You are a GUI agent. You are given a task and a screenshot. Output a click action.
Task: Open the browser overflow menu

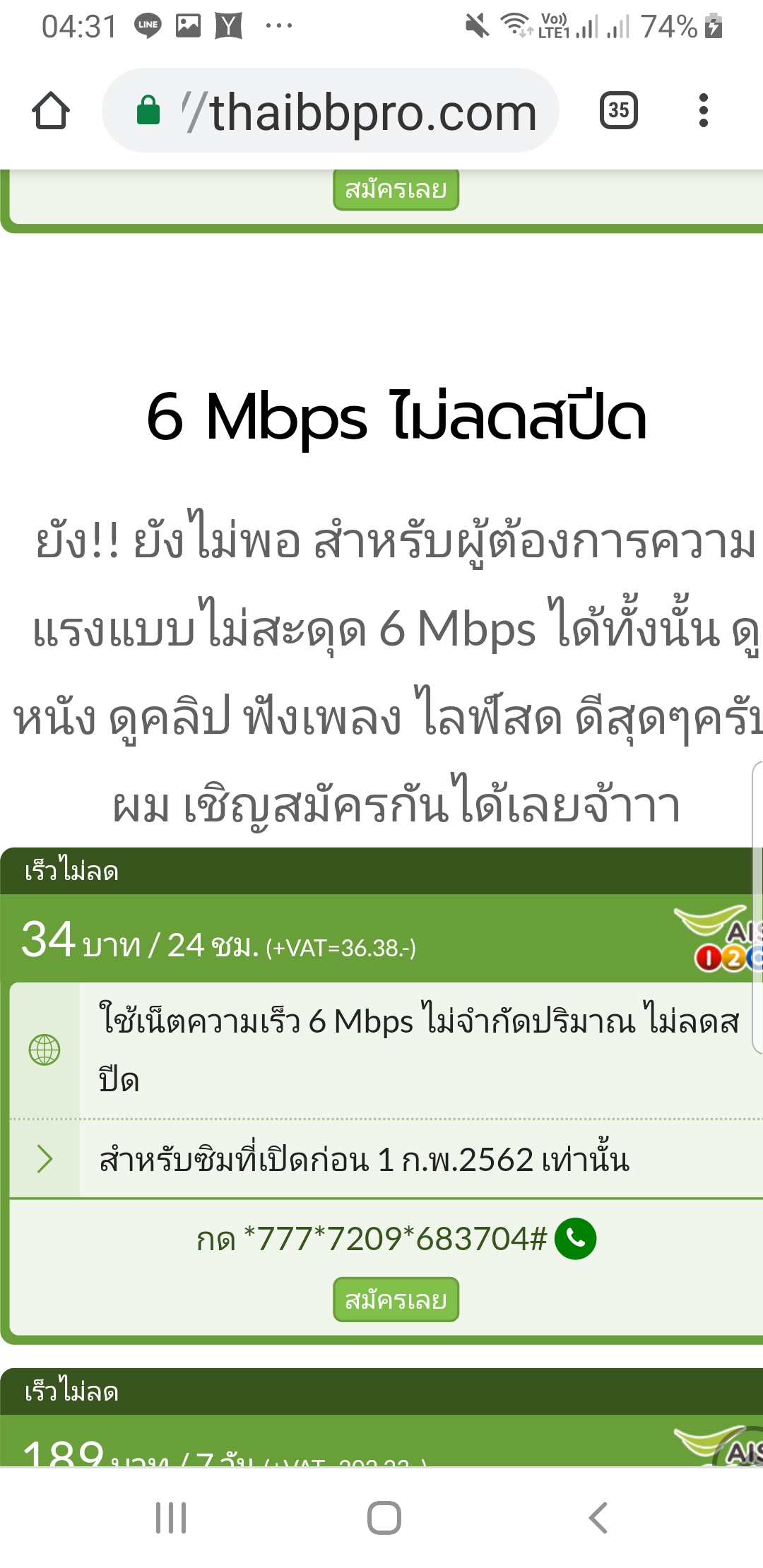(703, 110)
